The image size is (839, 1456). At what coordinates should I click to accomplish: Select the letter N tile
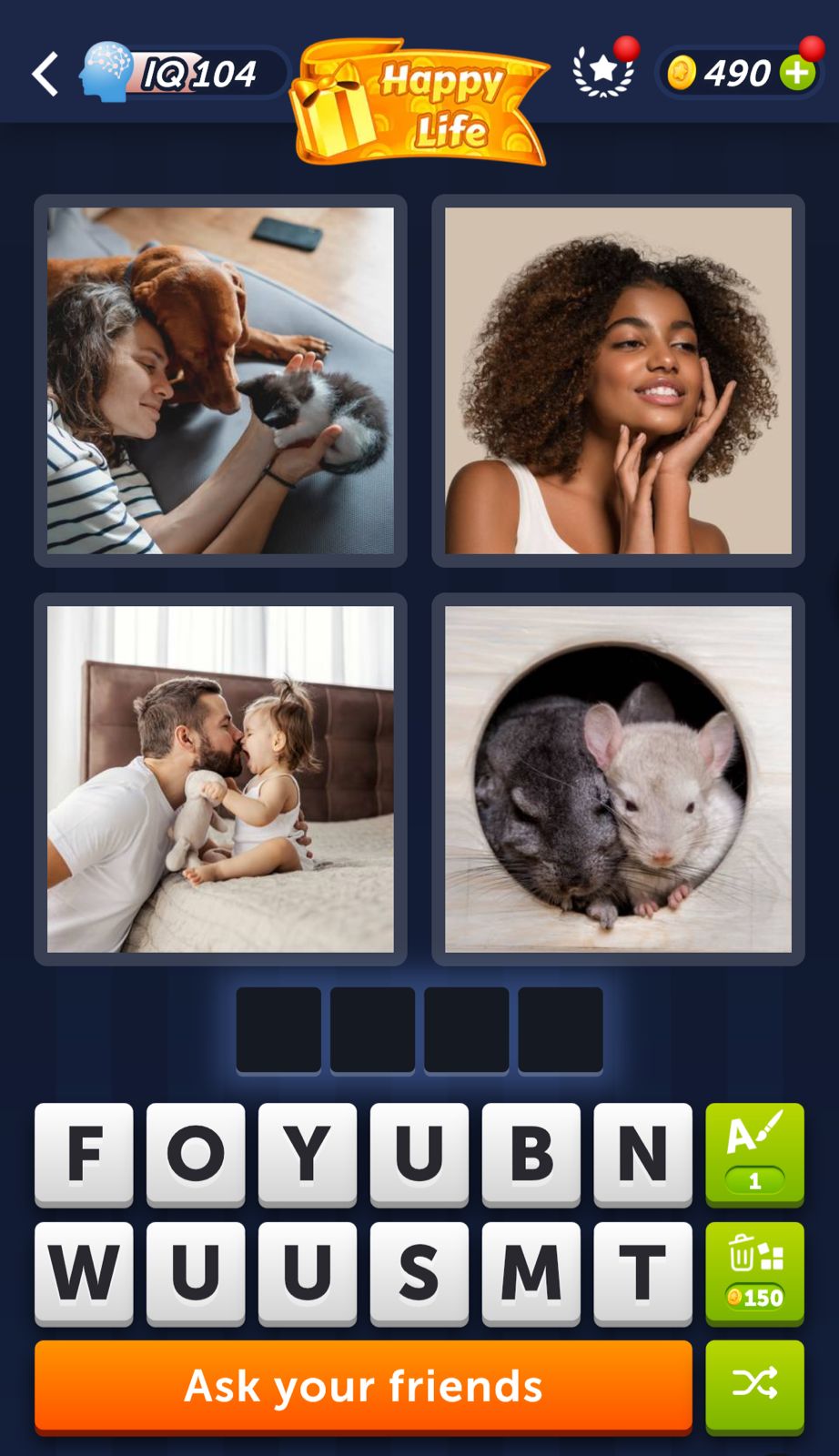click(x=643, y=1154)
